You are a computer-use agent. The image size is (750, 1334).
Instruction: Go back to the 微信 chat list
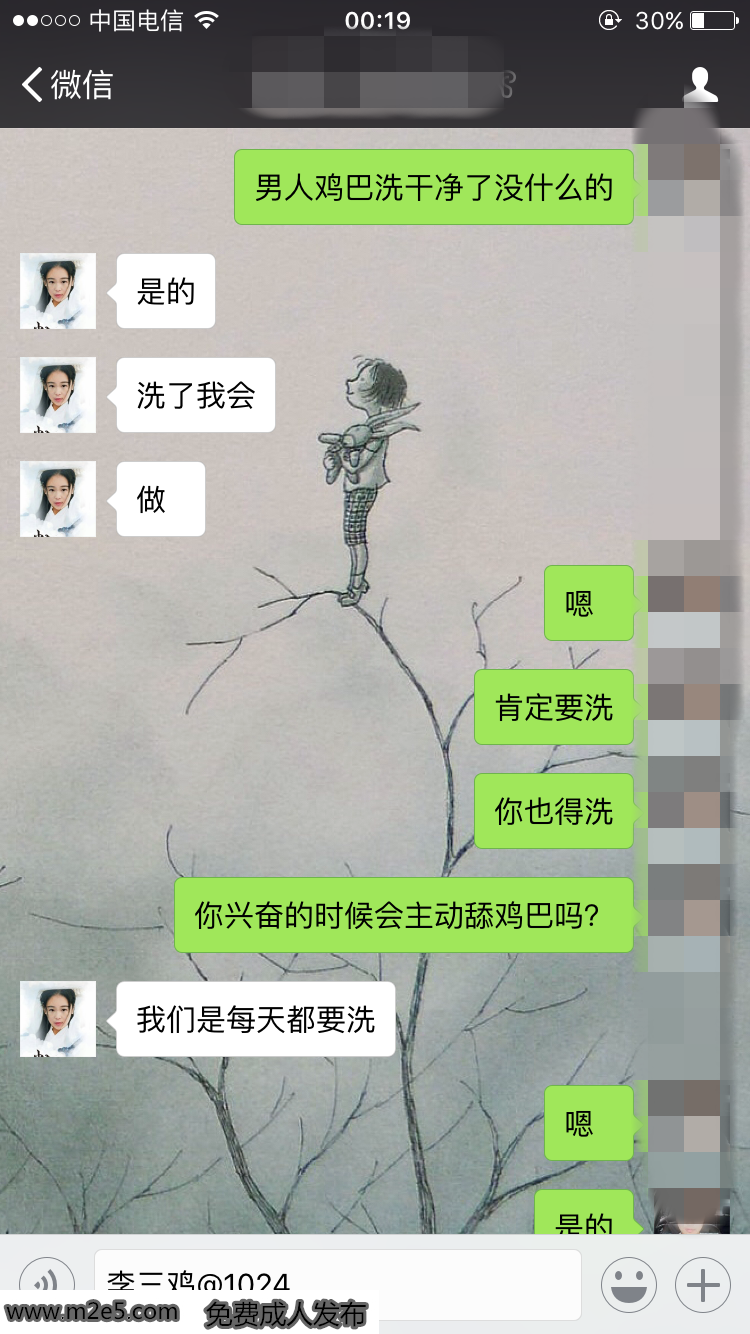coord(66,85)
